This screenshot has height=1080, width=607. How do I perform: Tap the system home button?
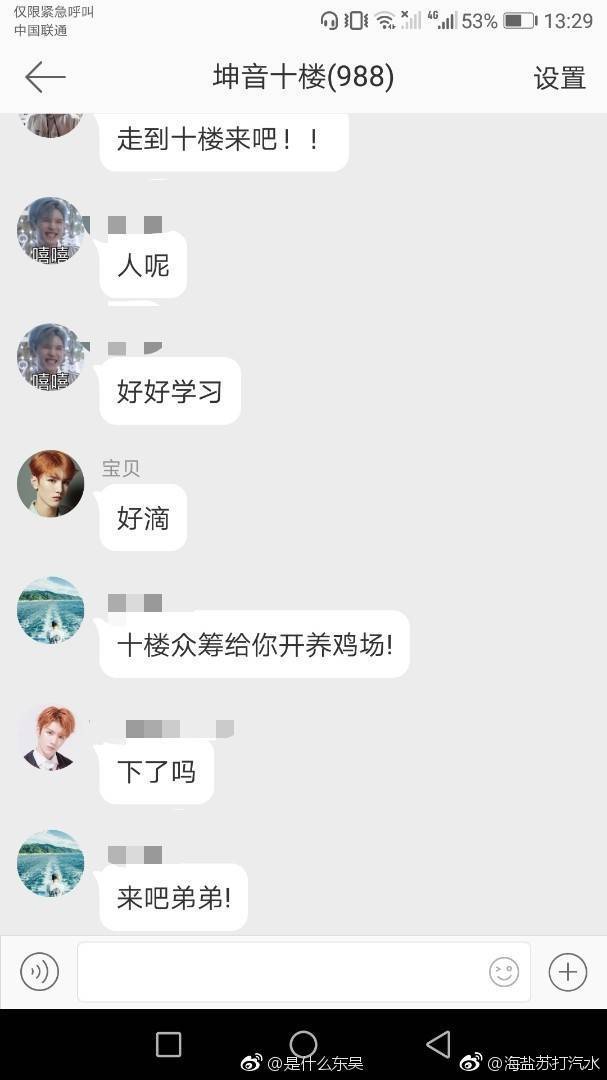point(303,1045)
